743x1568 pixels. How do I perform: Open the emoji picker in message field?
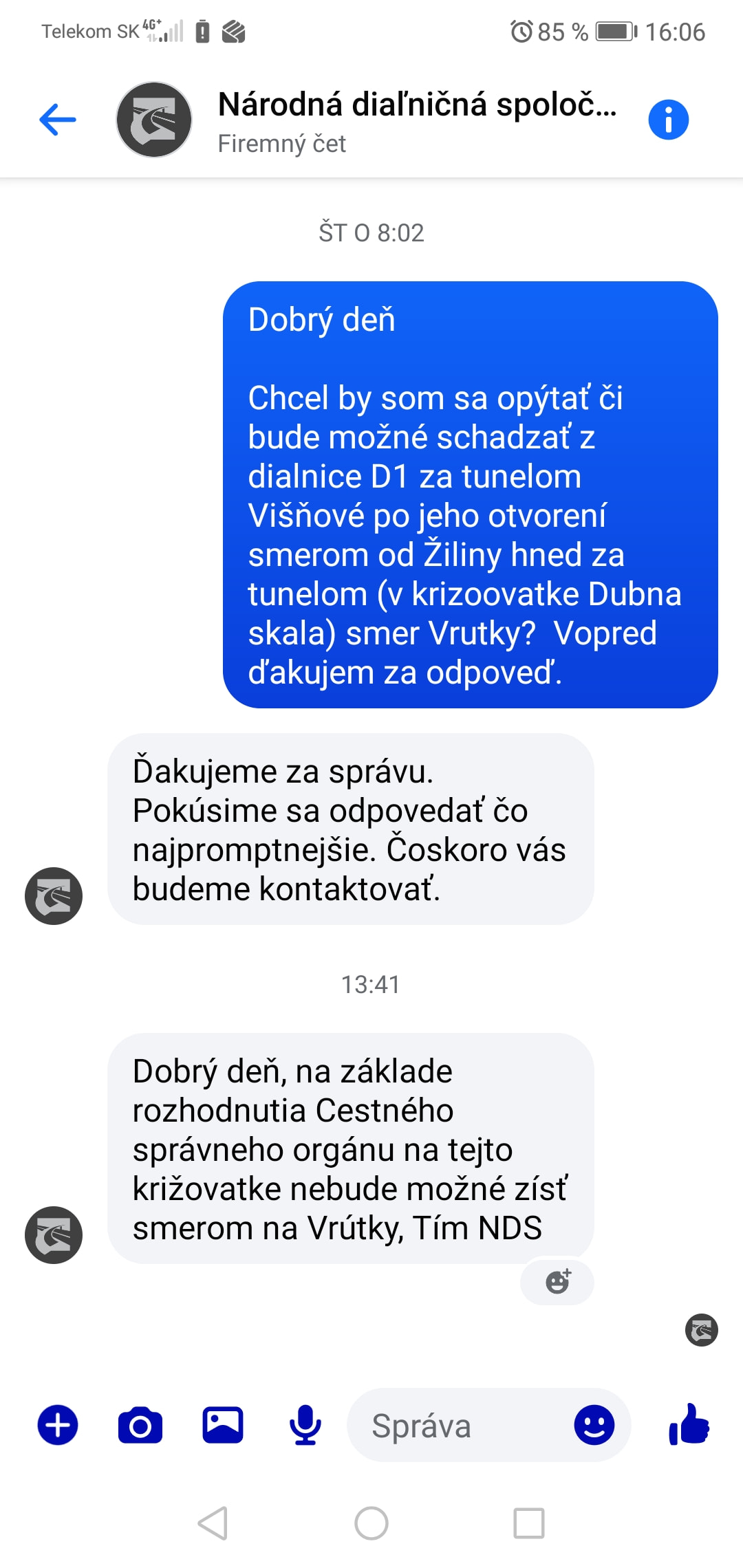coord(594,1425)
